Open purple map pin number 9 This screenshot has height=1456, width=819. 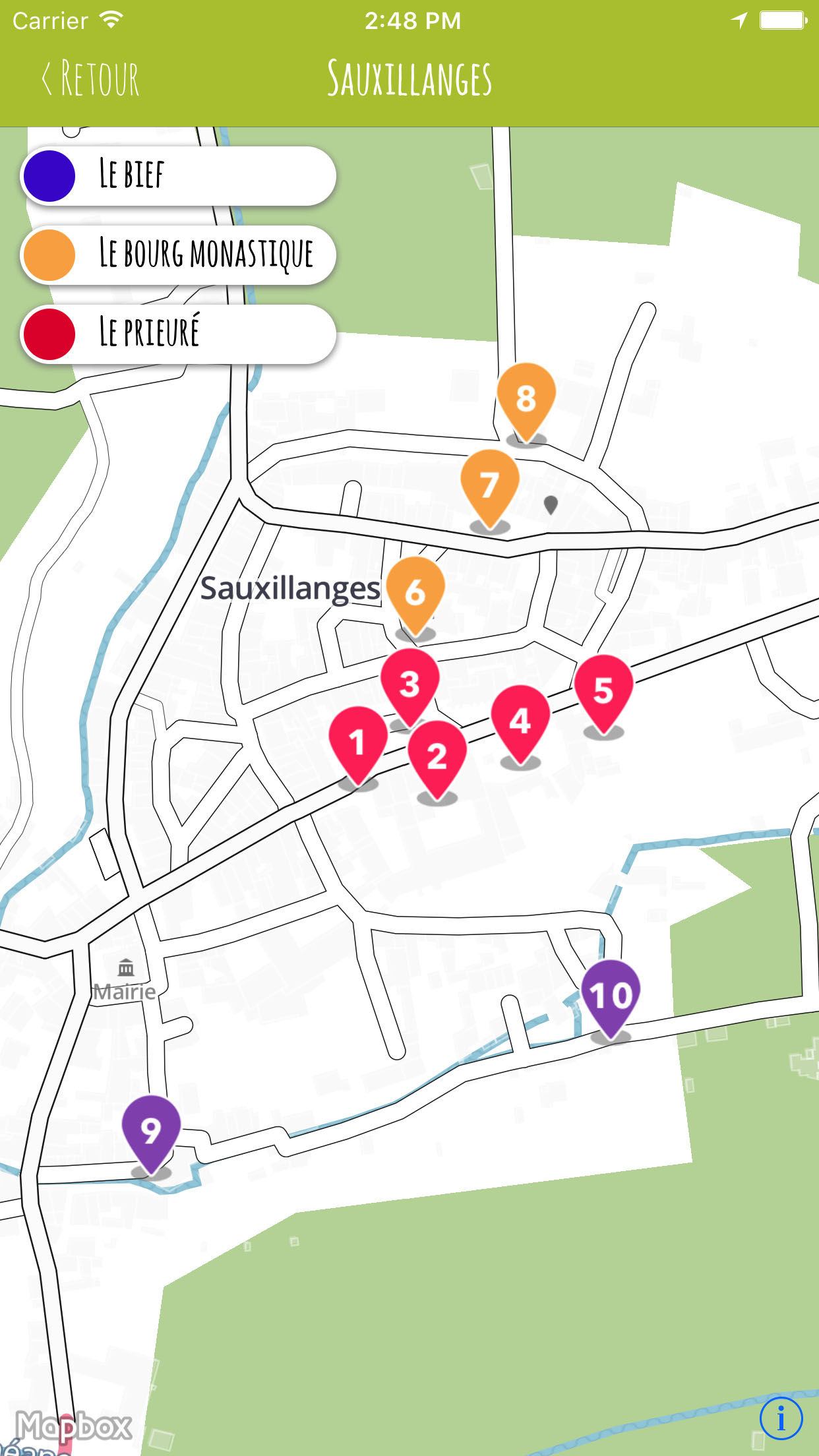[151, 1130]
